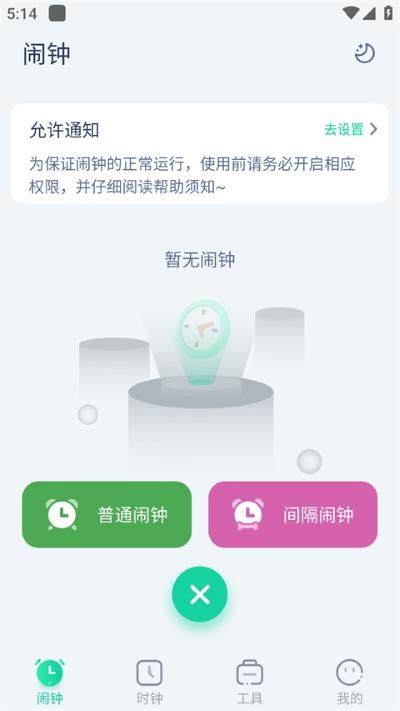400x711 pixels.
Task: Open the sleep mode moon icon
Action: click(x=365, y=53)
